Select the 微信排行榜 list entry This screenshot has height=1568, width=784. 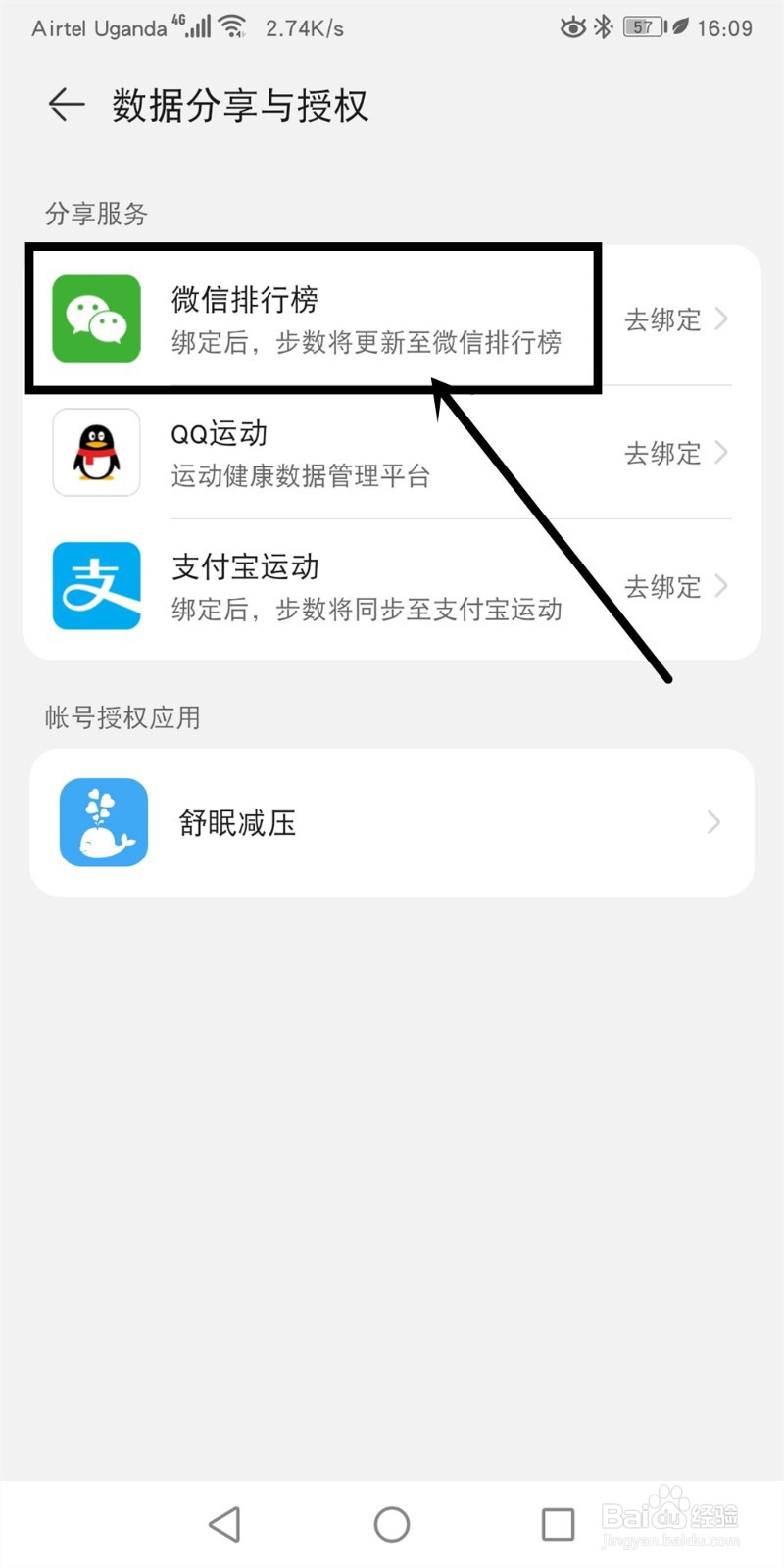pyautogui.click(x=314, y=318)
